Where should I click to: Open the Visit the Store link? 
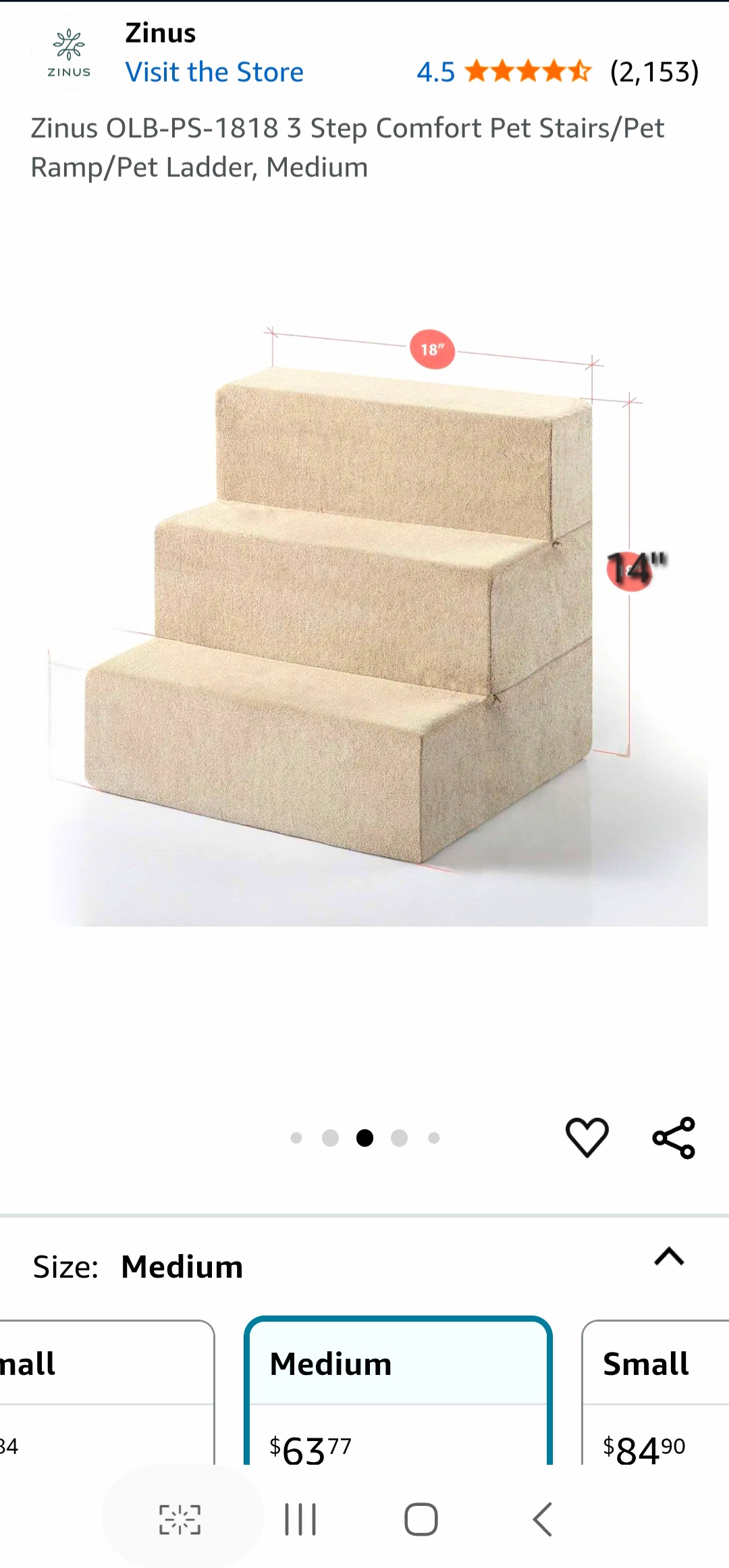(215, 72)
